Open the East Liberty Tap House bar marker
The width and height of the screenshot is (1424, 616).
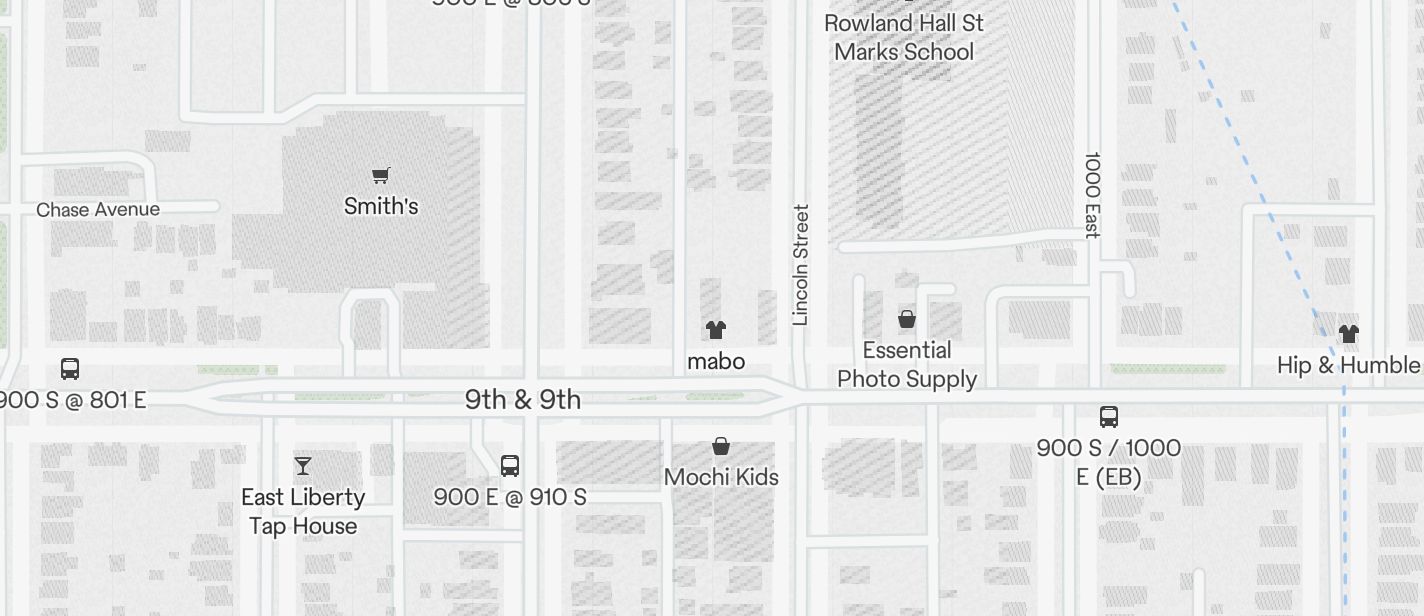pos(303,466)
